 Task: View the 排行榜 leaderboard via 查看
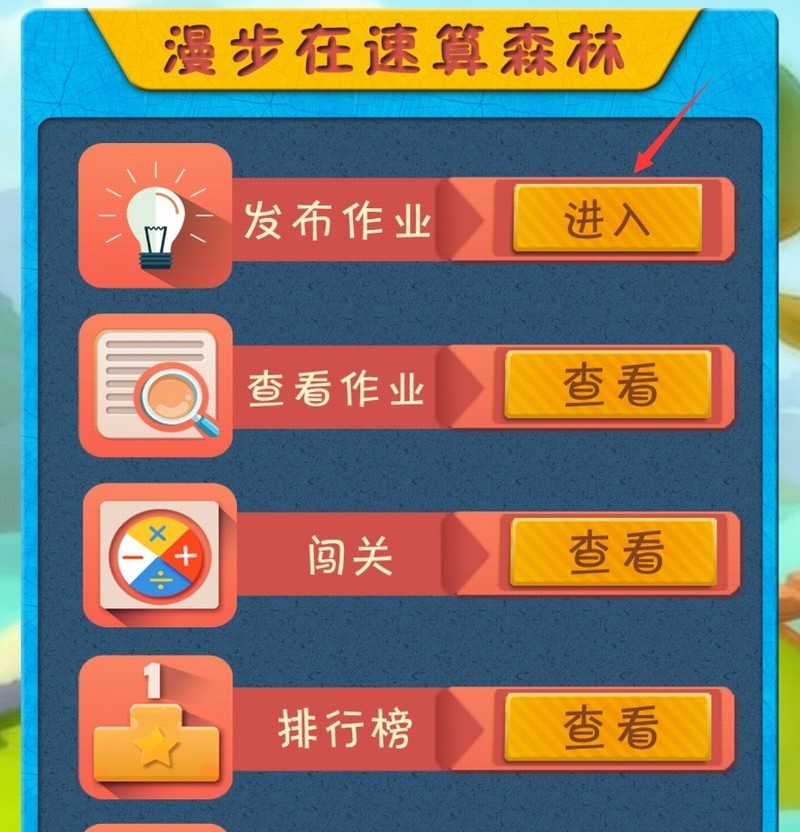pos(608,725)
